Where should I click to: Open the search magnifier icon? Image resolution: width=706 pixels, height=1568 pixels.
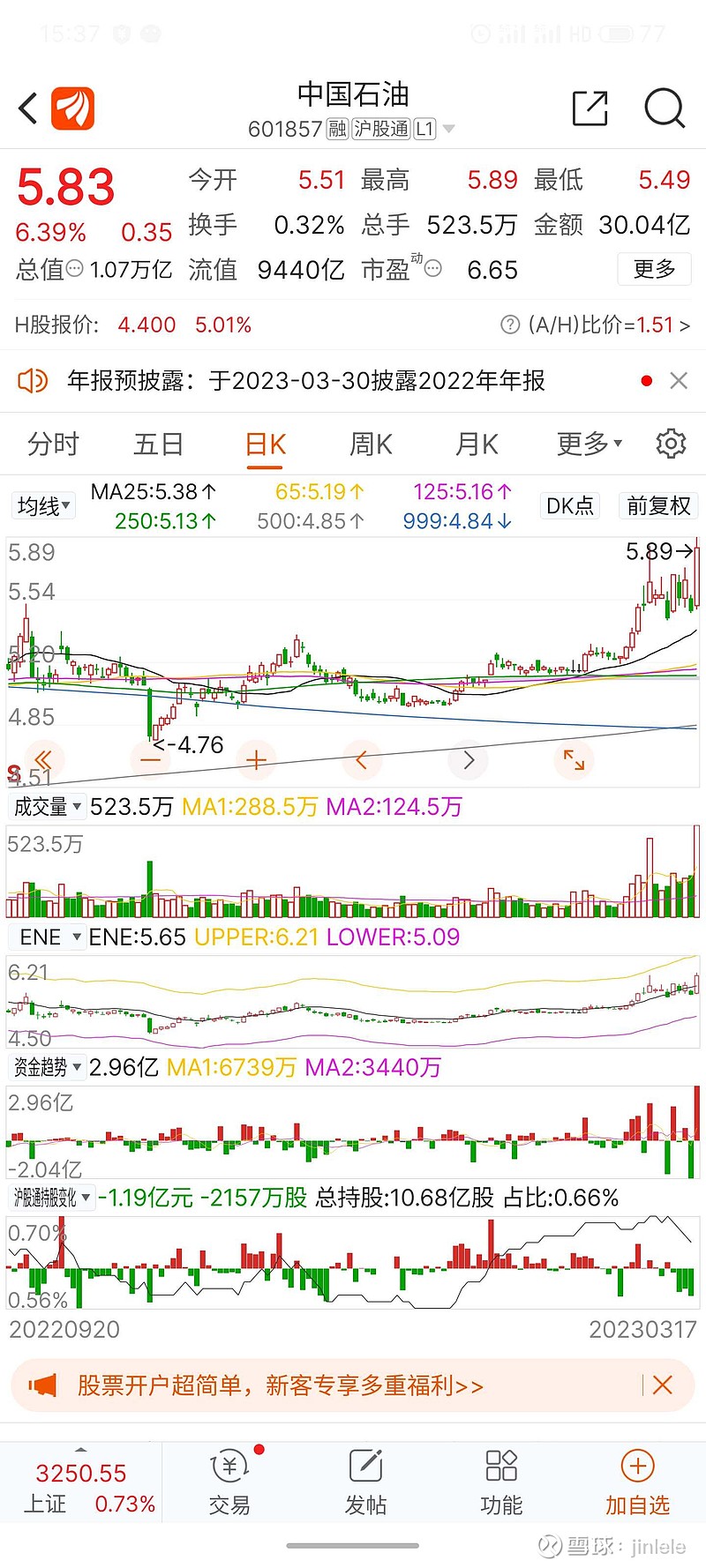click(x=664, y=108)
